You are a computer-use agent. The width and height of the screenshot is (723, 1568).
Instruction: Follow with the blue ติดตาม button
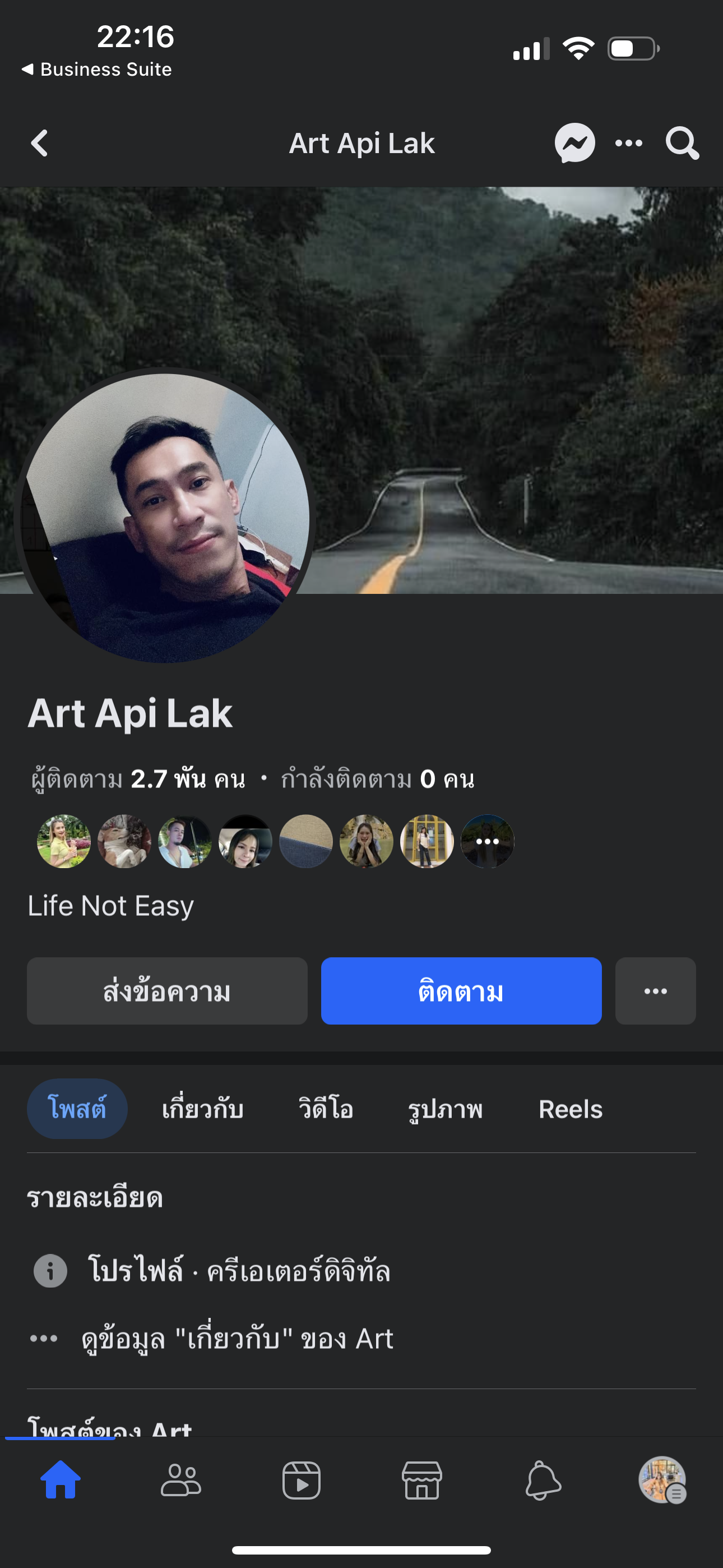click(461, 991)
